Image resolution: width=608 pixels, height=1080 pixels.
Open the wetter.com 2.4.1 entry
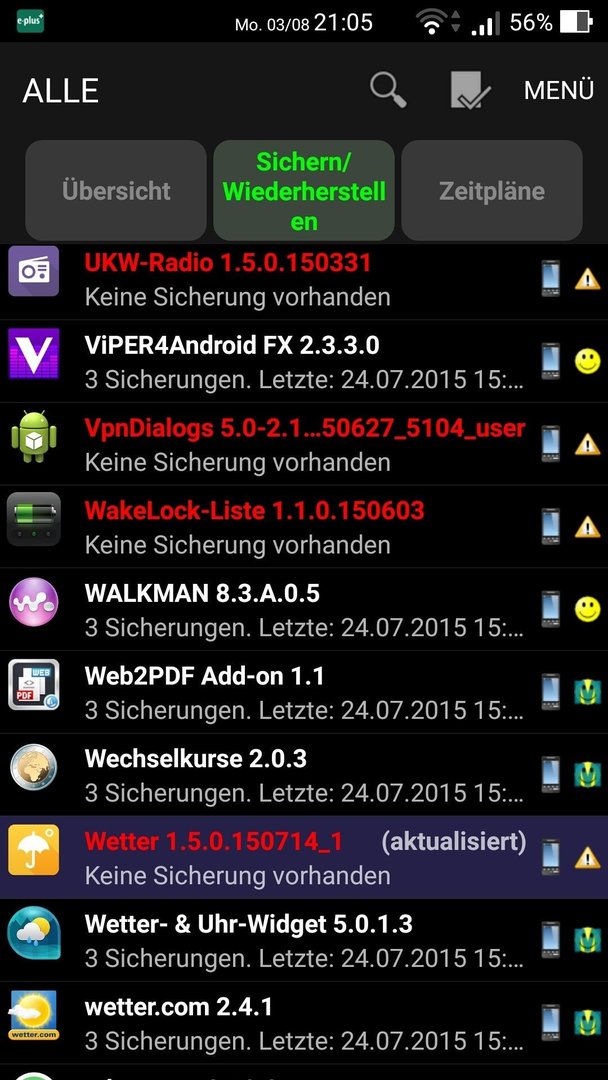(x=304, y=1023)
